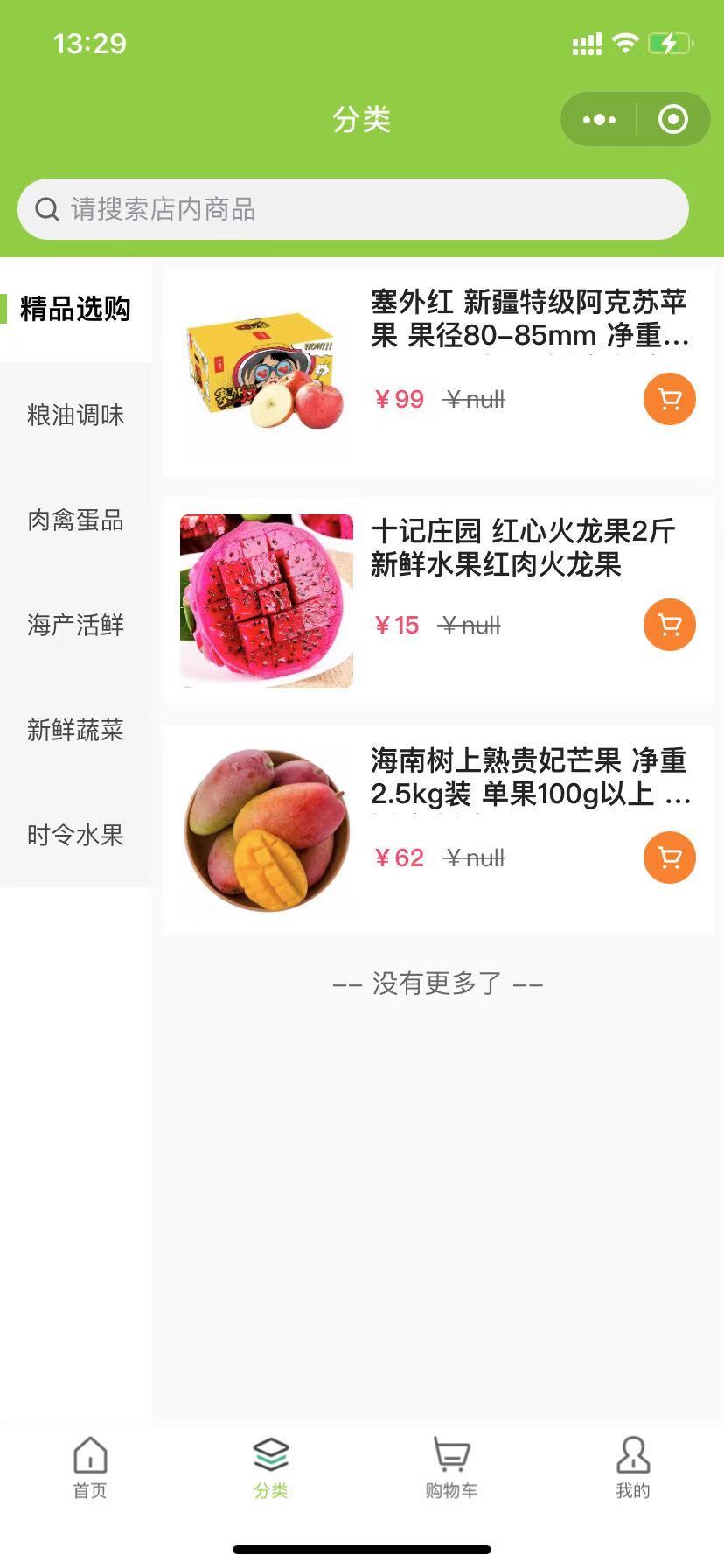Open the mini program overflow menu
The height and width of the screenshot is (1568, 724).
click(599, 119)
